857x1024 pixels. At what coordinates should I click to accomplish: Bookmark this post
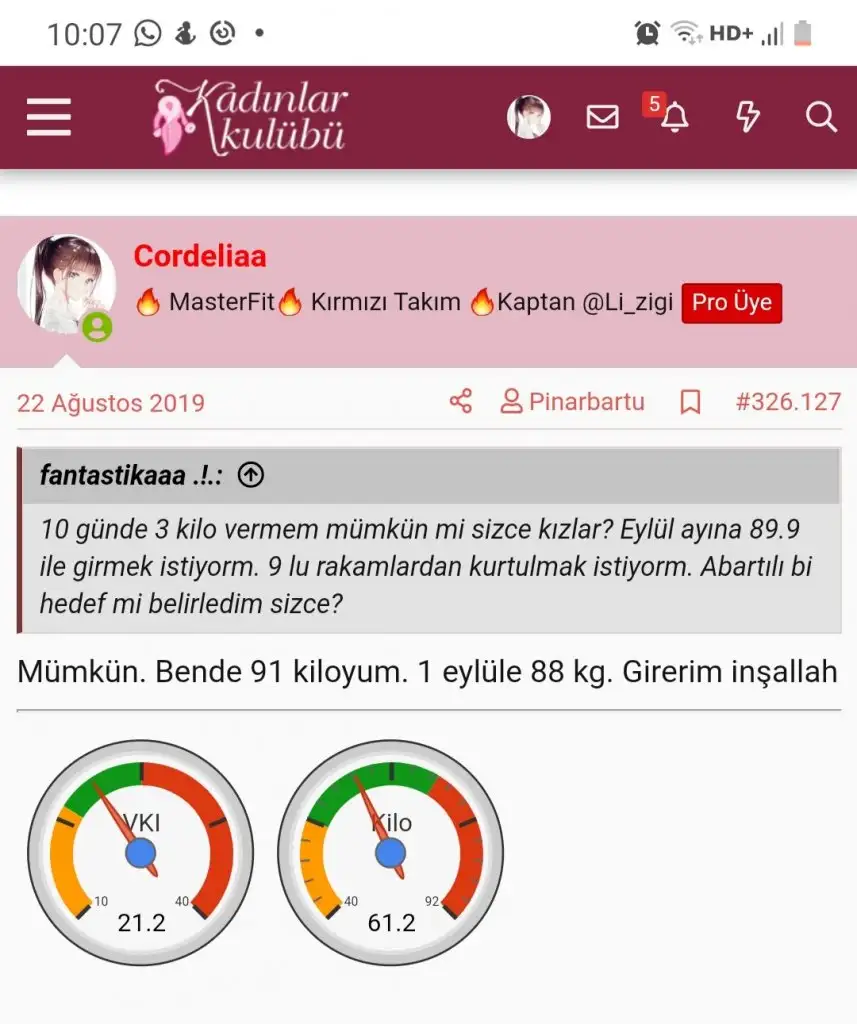(689, 402)
